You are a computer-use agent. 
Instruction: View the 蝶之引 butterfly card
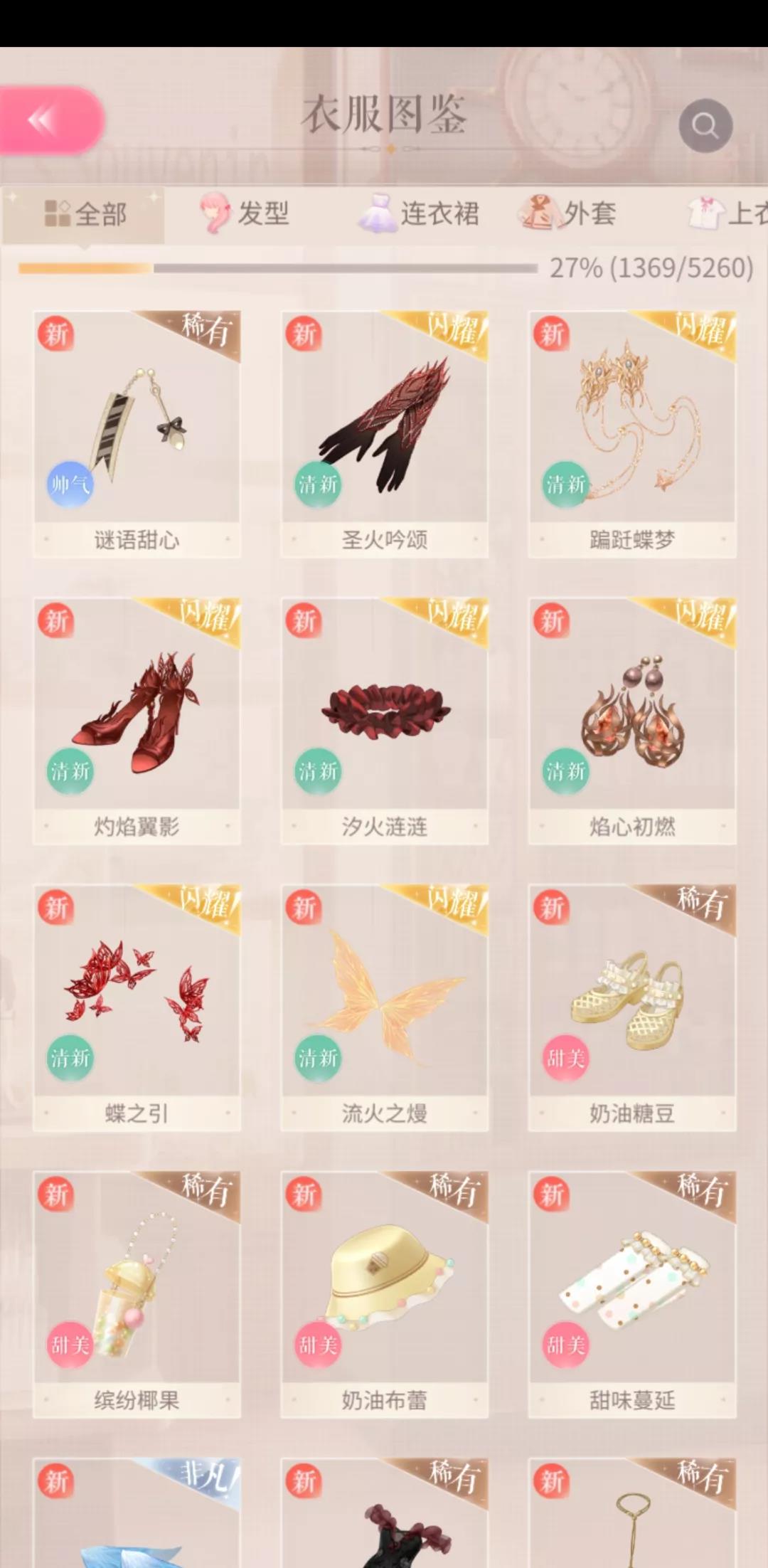[137, 1007]
